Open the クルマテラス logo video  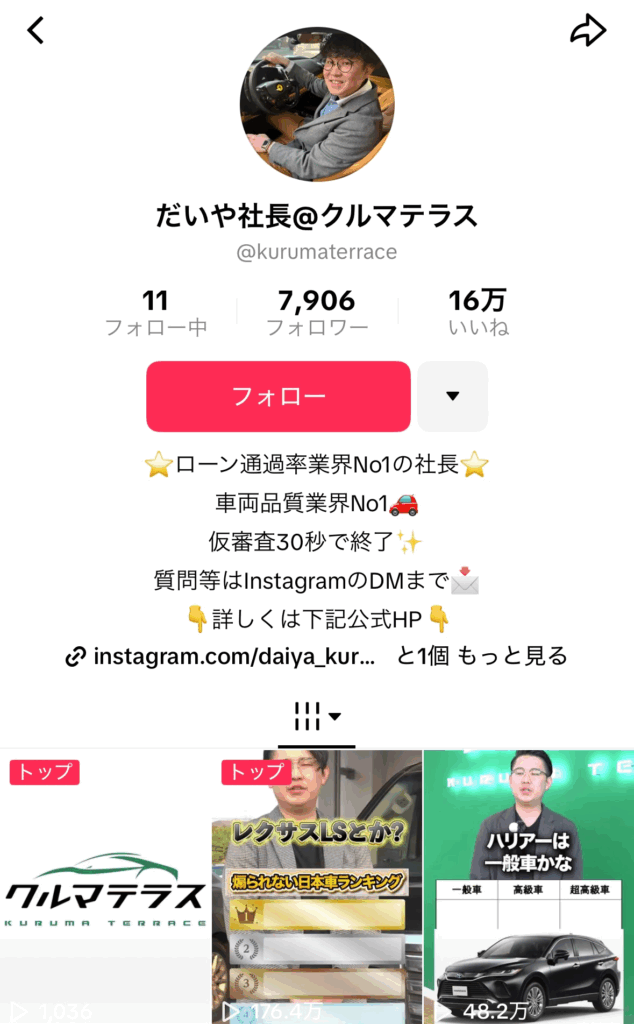[105, 887]
